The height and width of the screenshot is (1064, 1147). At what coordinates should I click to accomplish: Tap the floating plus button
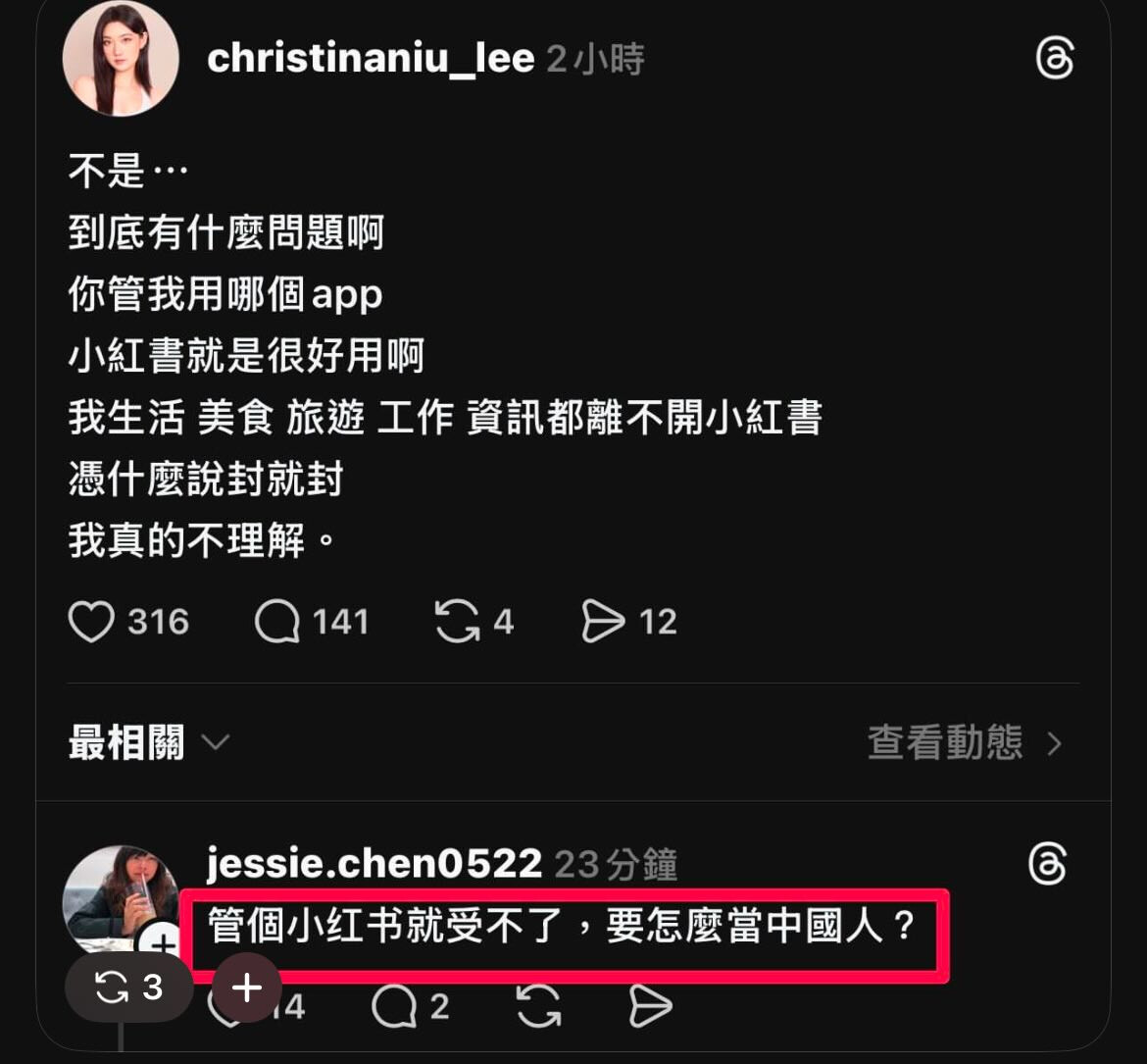tap(247, 988)
